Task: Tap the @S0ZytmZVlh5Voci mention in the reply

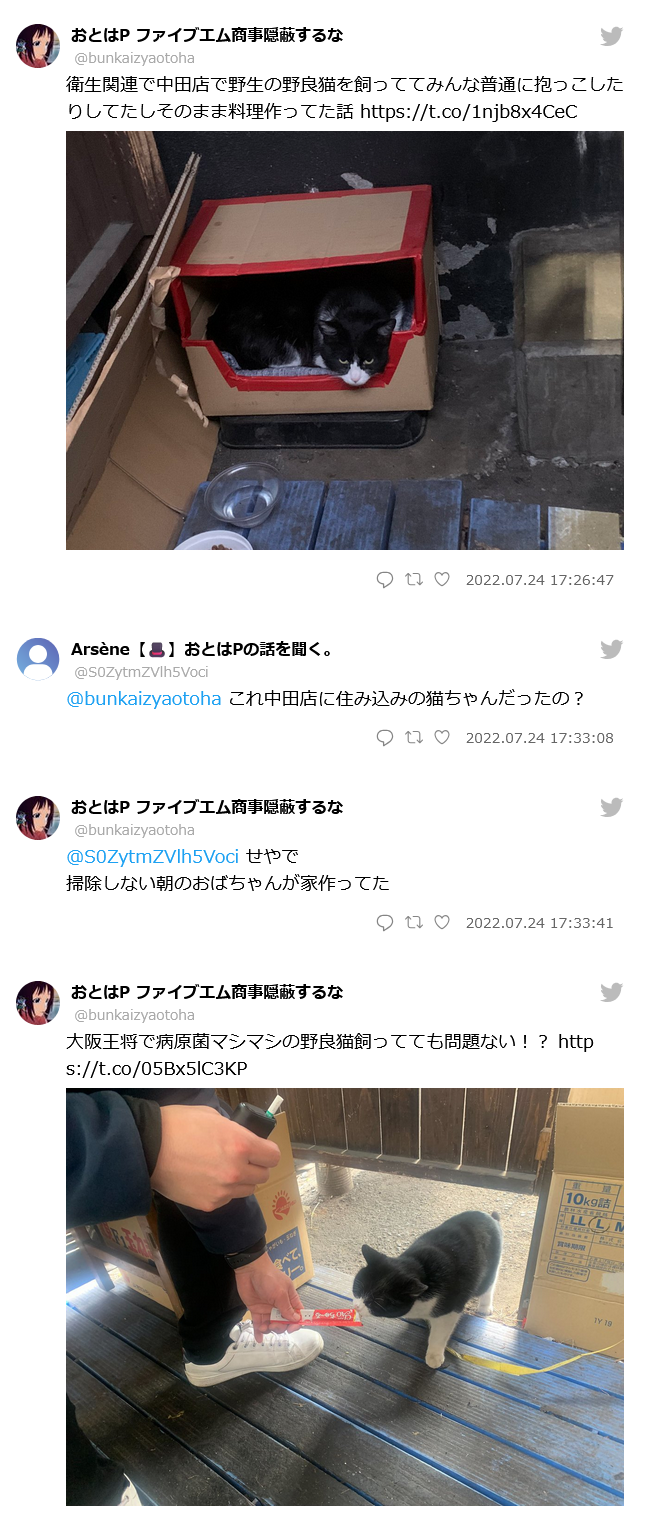Action: 152,857
